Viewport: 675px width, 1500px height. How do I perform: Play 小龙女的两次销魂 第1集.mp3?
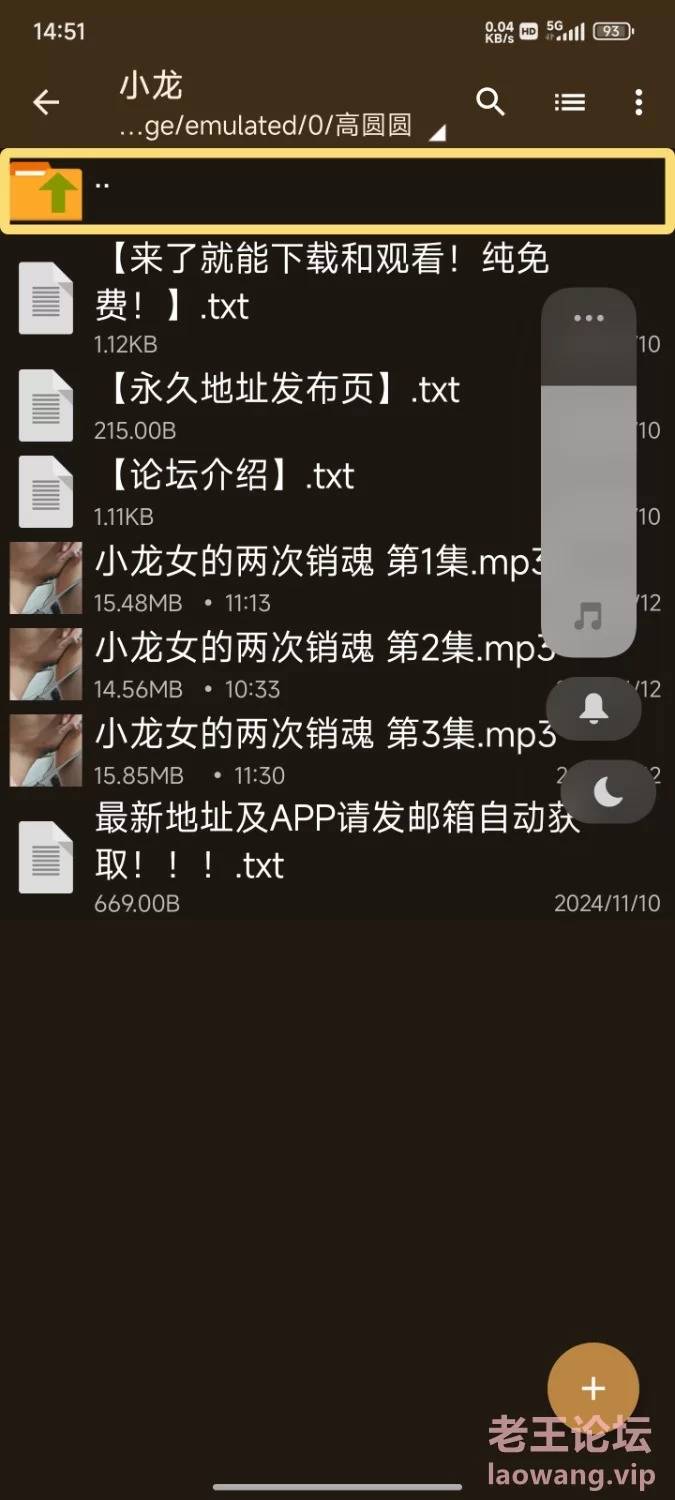pos(337,578)
